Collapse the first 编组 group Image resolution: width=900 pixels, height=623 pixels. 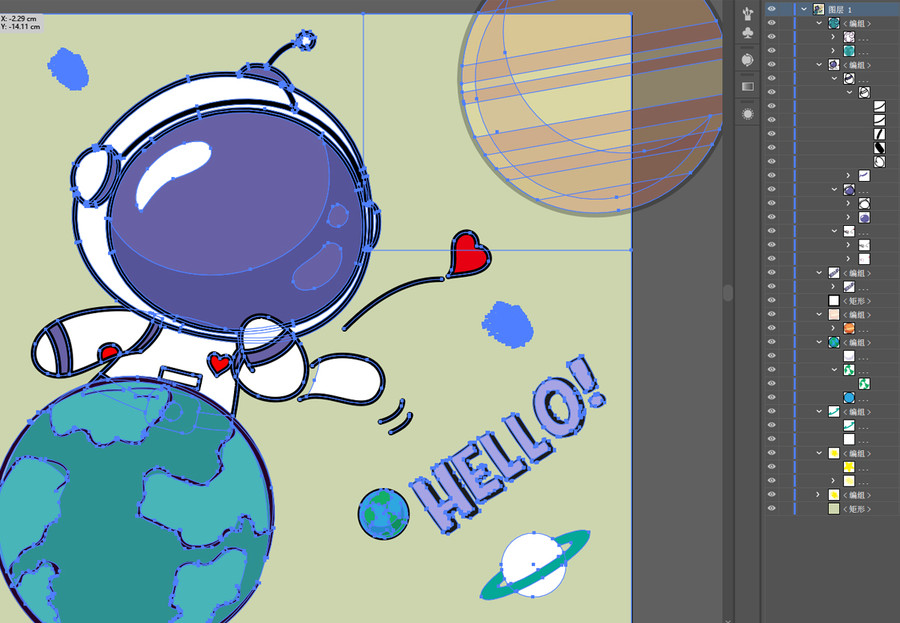click(818, 23)
